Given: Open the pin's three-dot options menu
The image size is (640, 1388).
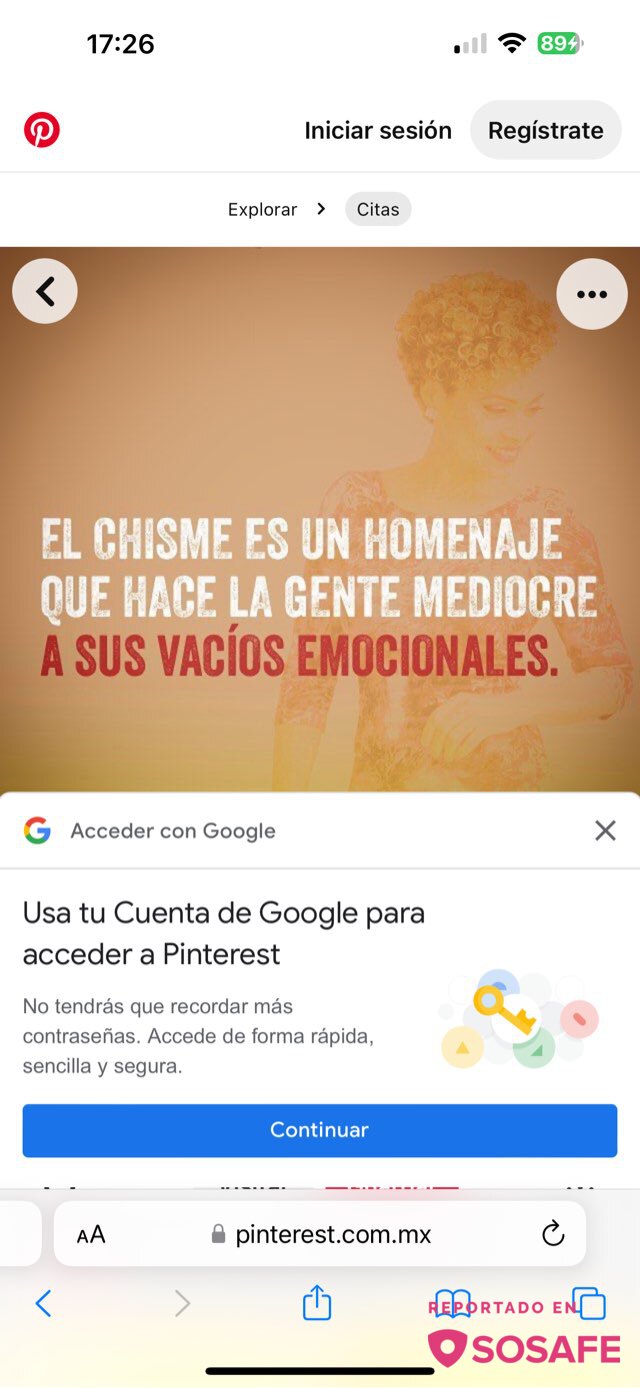Looking at the screenshot, I should [591, 294].
